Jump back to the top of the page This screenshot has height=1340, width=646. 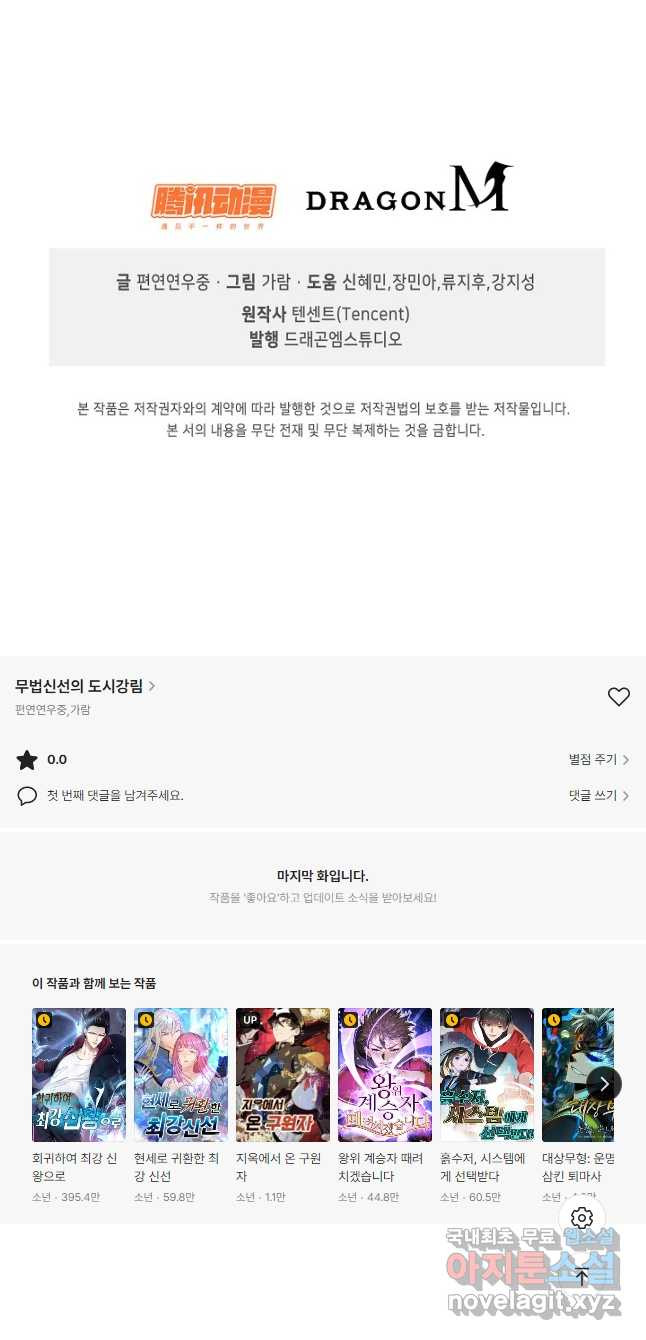coord(582,1276)
